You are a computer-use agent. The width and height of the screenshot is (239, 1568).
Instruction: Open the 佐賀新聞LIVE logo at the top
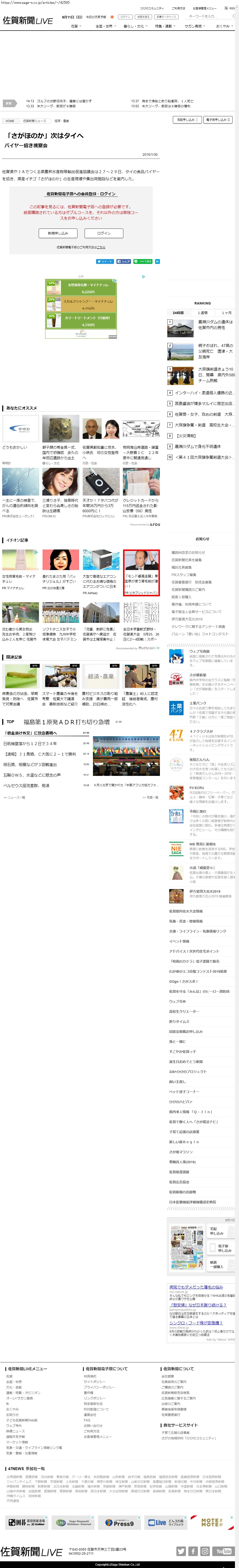pos(27,21)
